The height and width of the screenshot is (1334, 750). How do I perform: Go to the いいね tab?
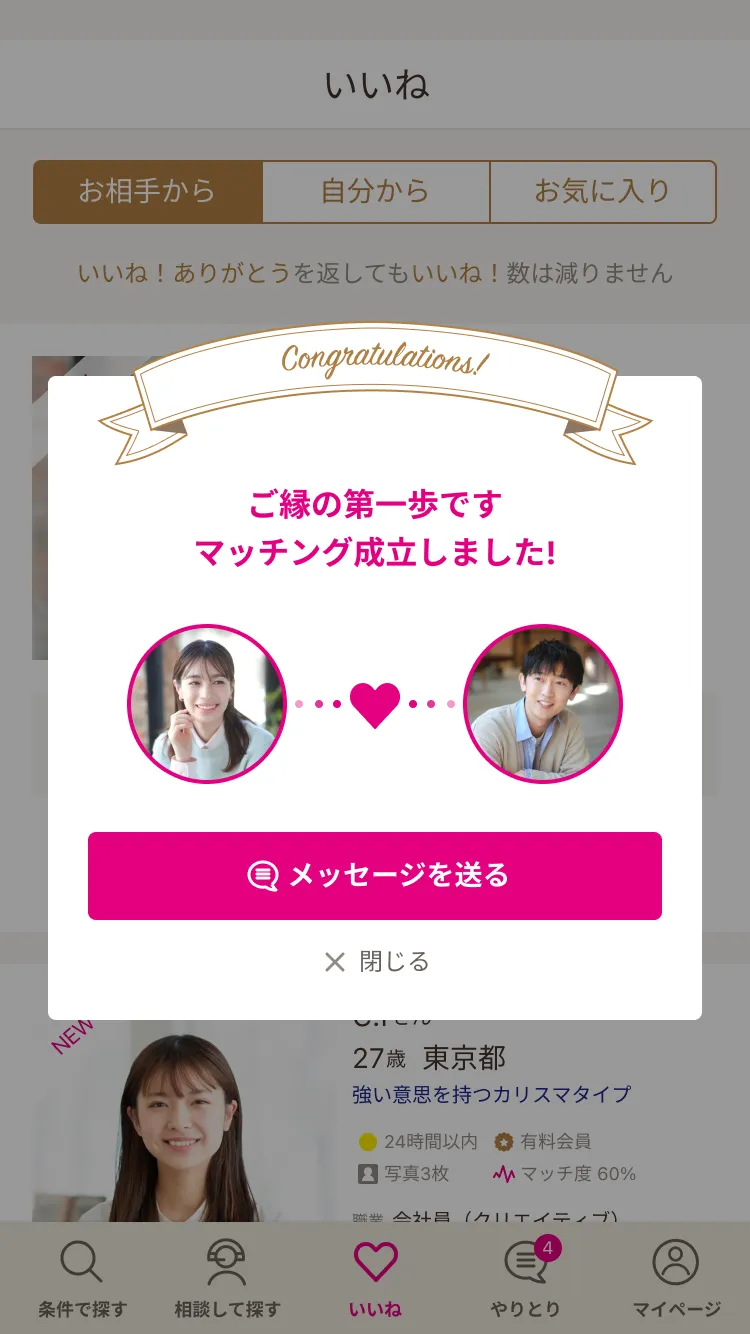coord(375,1279)
